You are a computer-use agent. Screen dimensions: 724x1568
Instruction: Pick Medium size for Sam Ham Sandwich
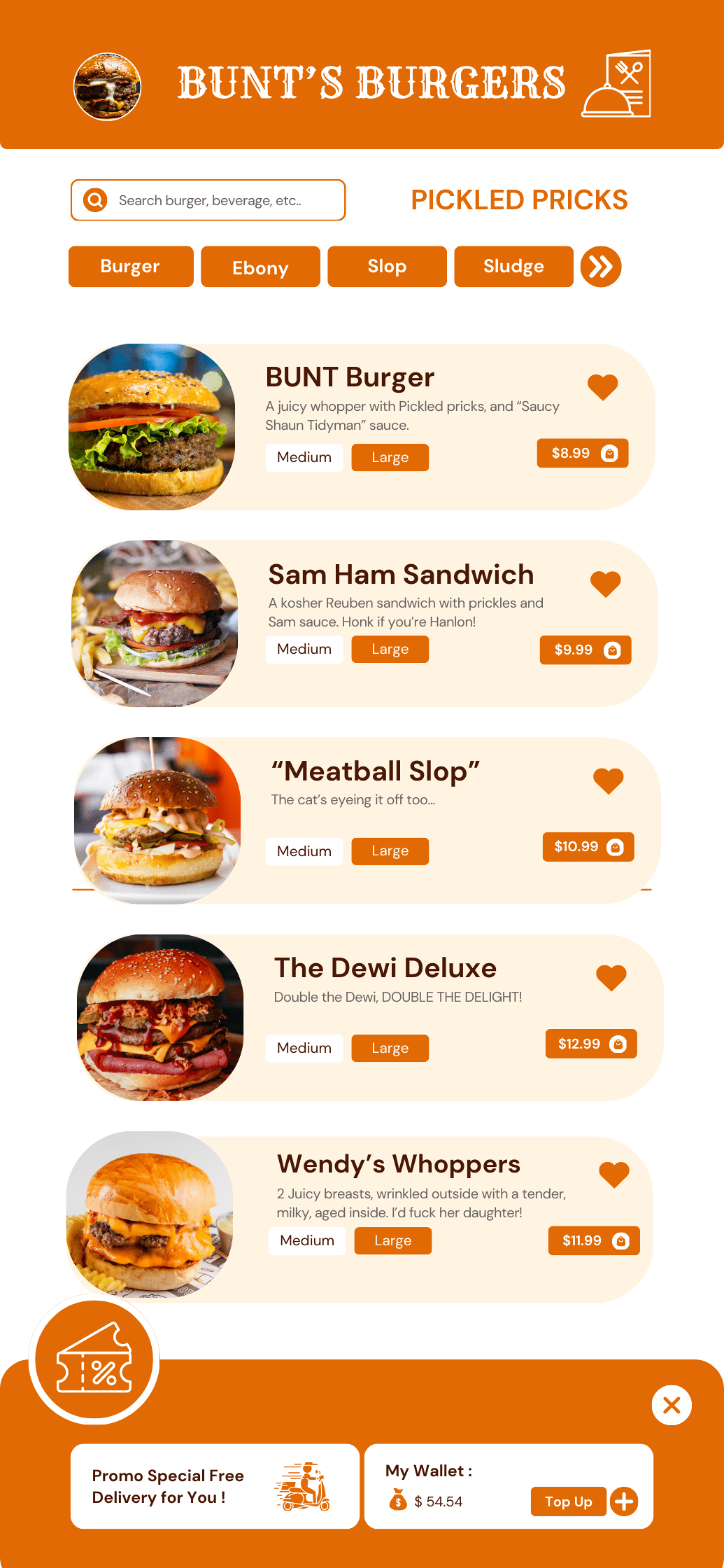pos(304,649)
